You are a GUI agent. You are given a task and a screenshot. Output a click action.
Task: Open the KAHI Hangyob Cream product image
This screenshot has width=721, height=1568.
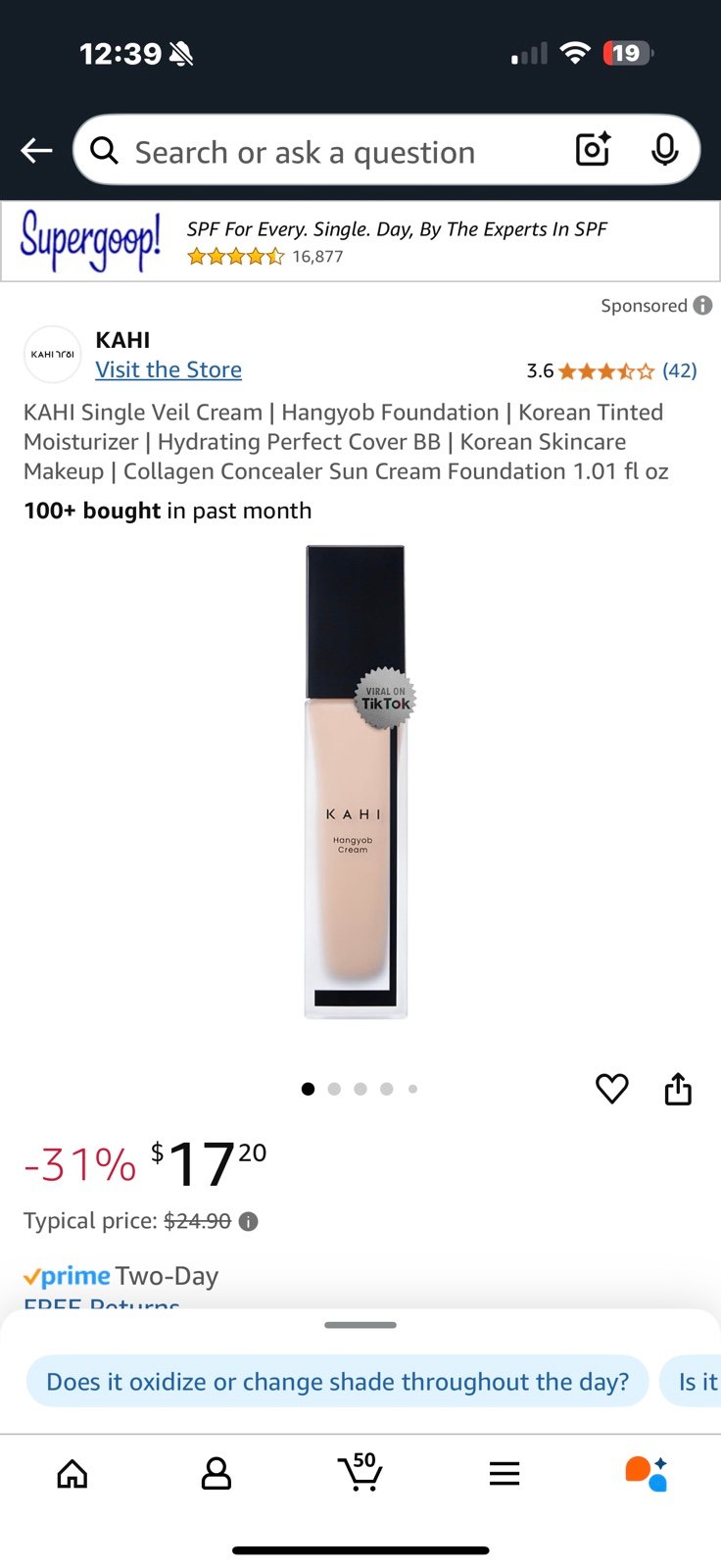coord(357,782)
